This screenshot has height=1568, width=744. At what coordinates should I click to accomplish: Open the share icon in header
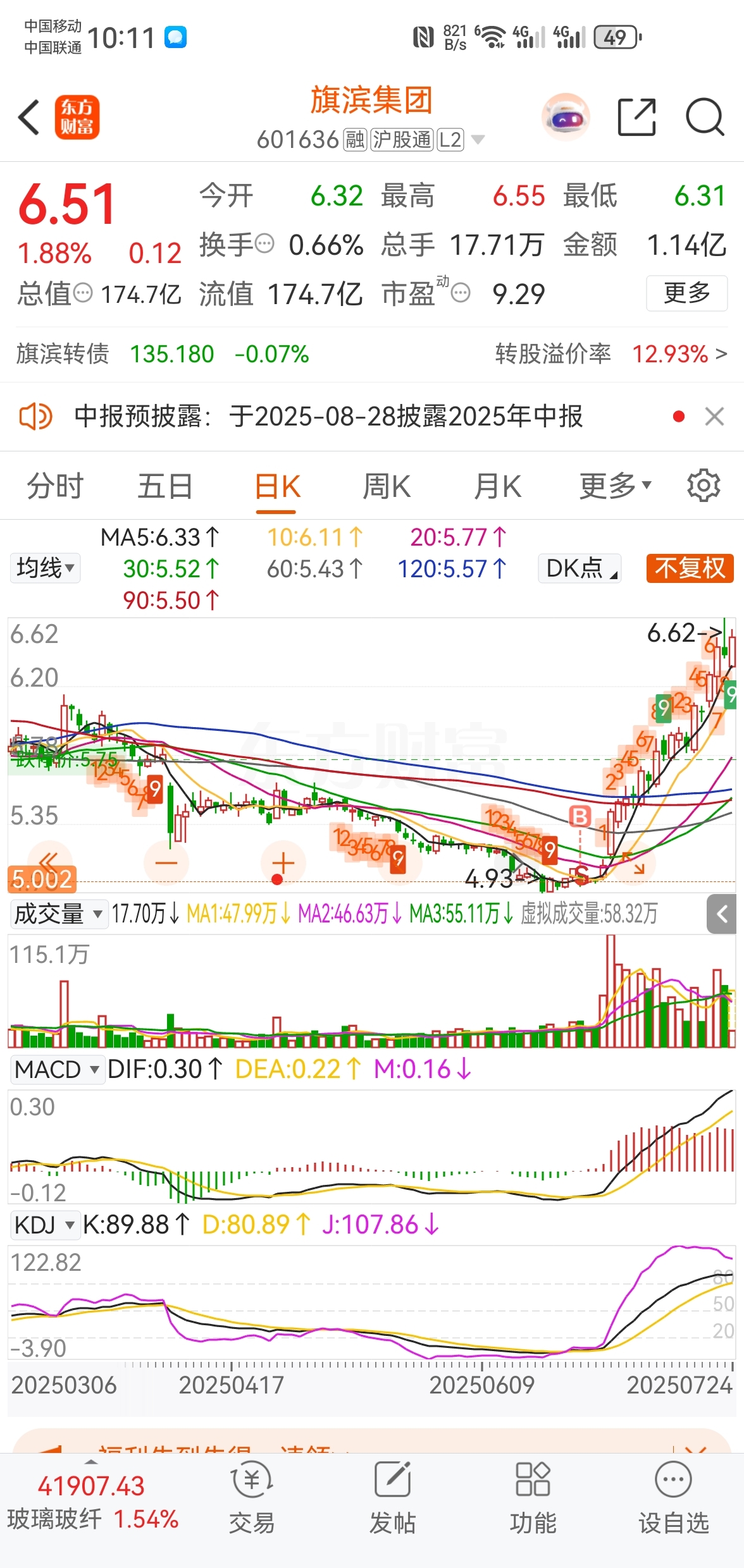[x=636, y=118]
